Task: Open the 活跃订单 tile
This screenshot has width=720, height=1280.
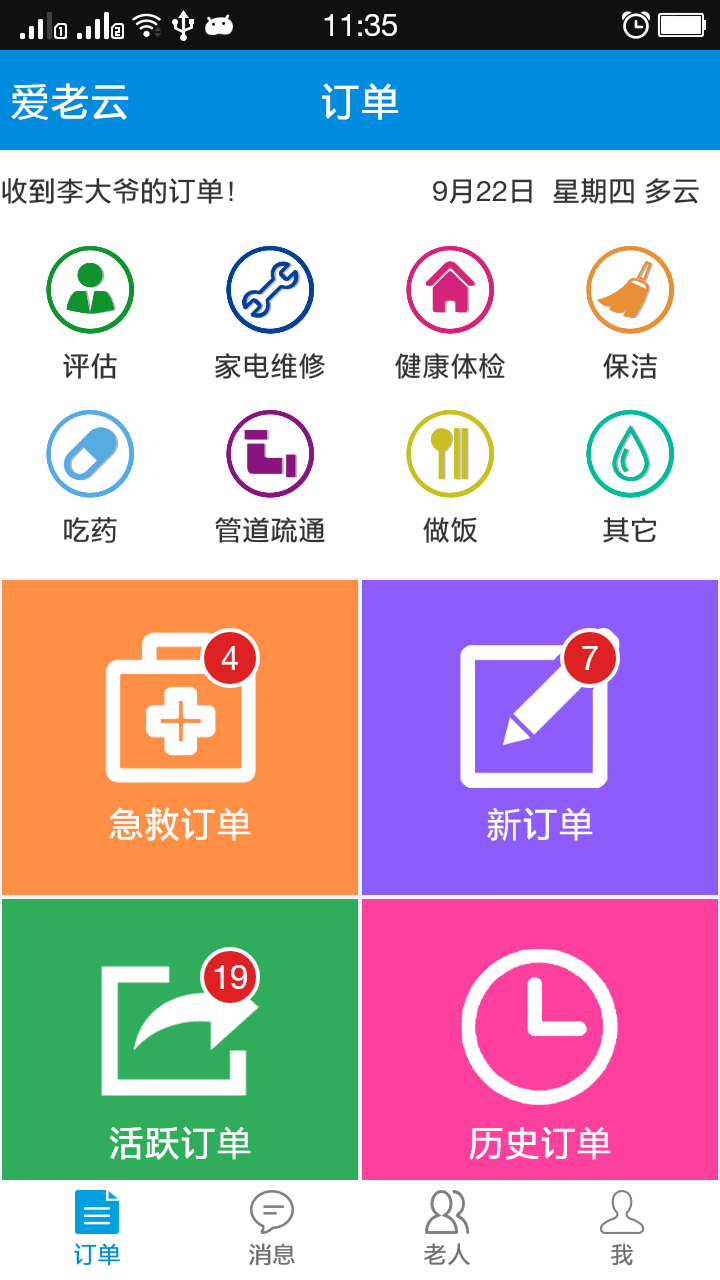Action: (x=180, y=1039)
